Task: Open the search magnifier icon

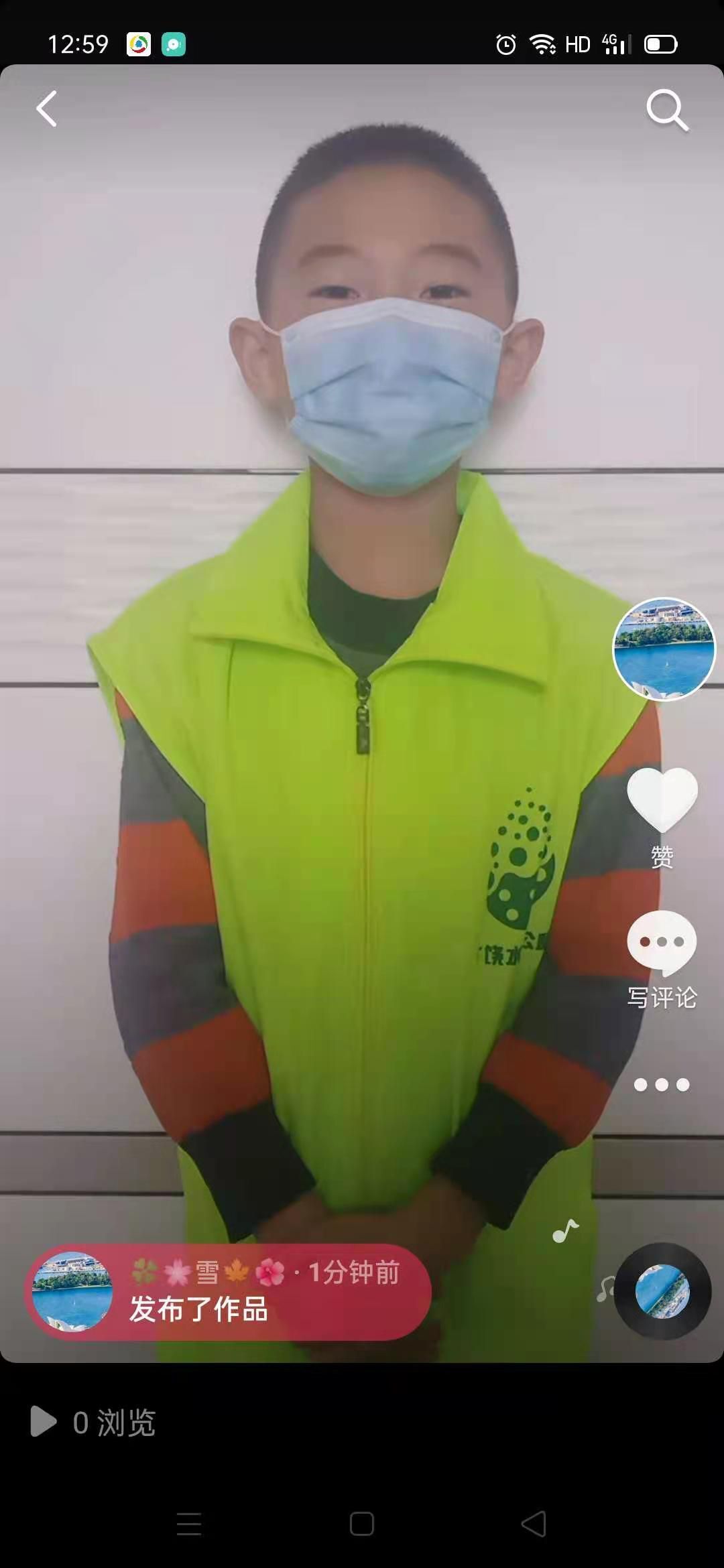Action: click(668, 110)
